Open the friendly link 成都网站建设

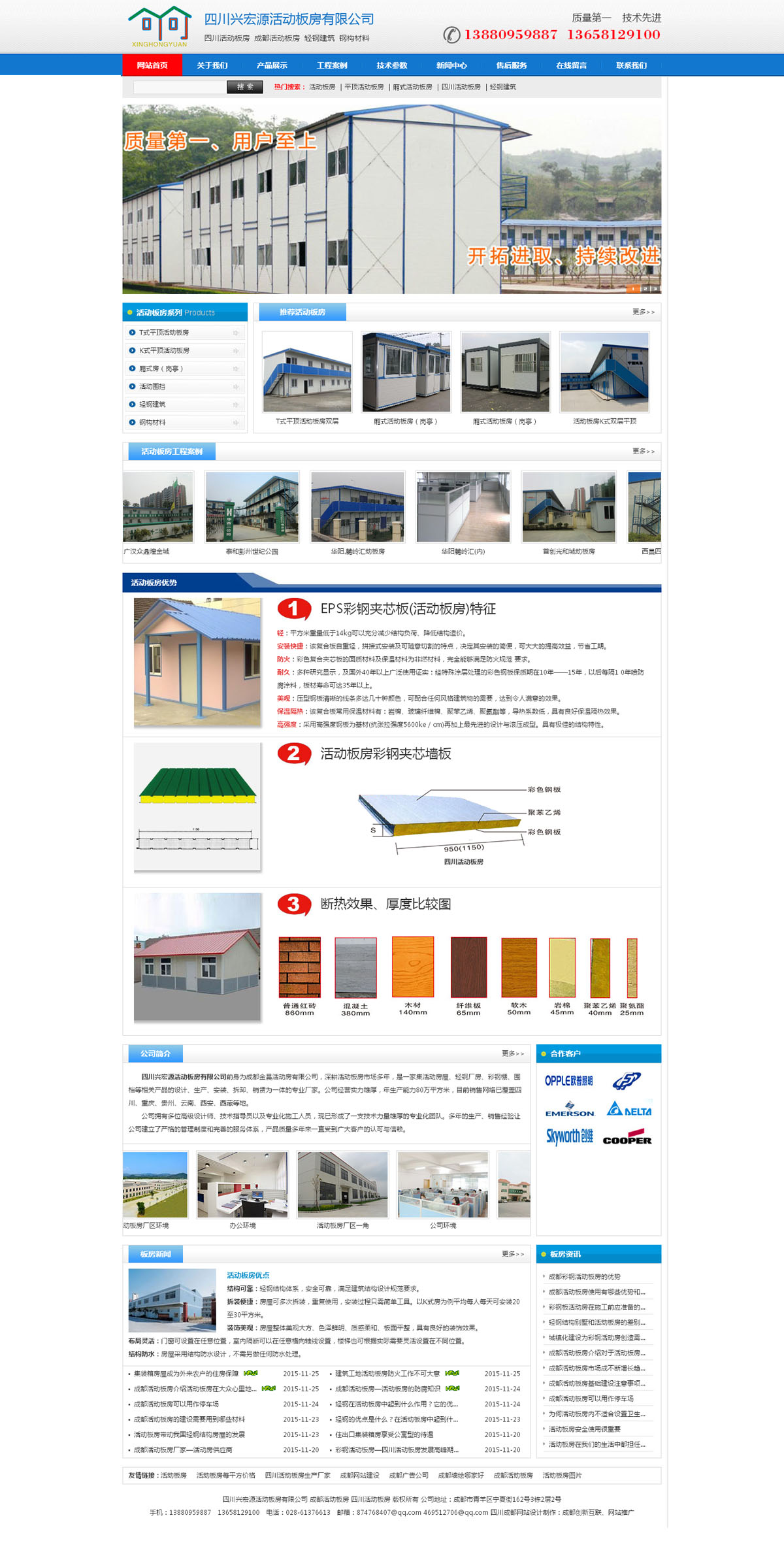(x=359, y=1476)
